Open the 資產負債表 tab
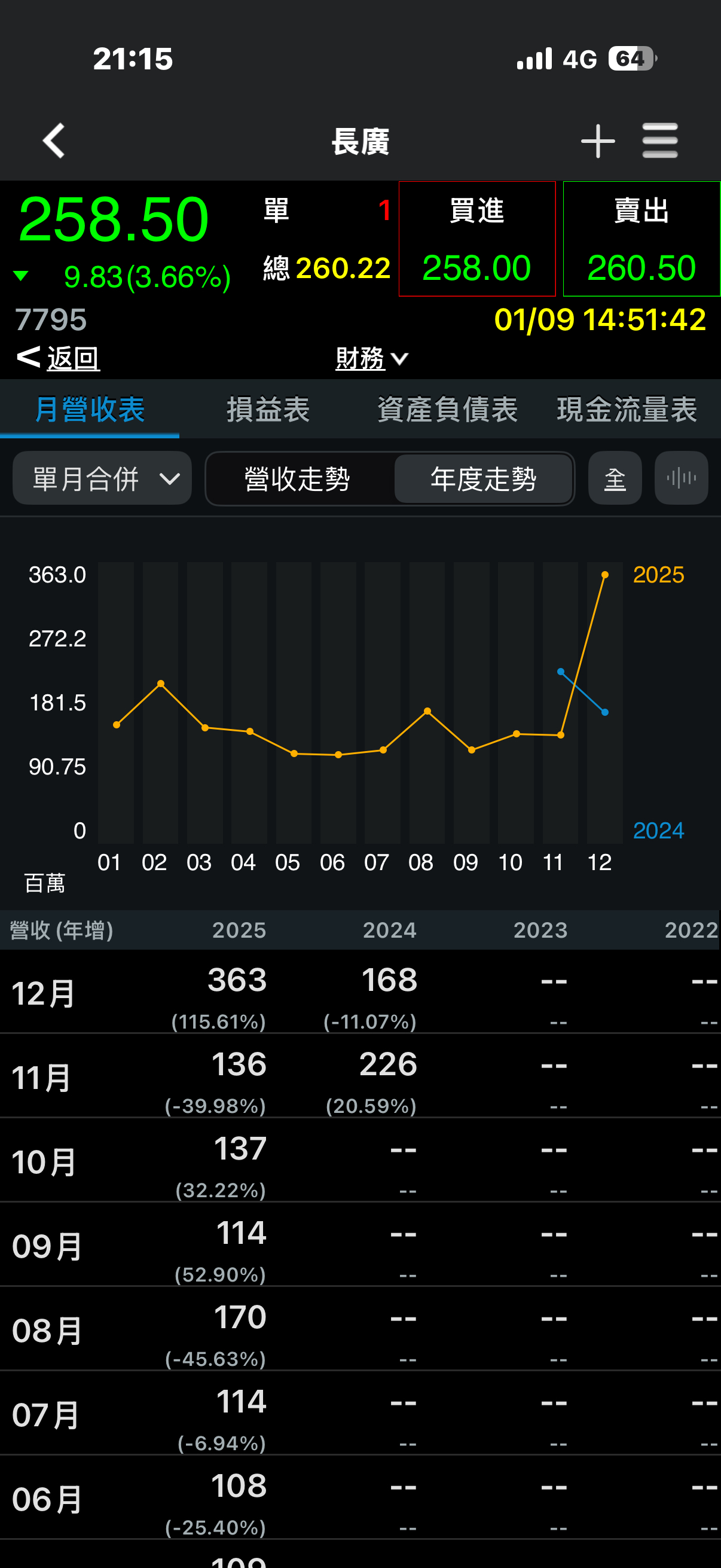The height and width of the screenshot is (1568, 721). pos(448,409)
